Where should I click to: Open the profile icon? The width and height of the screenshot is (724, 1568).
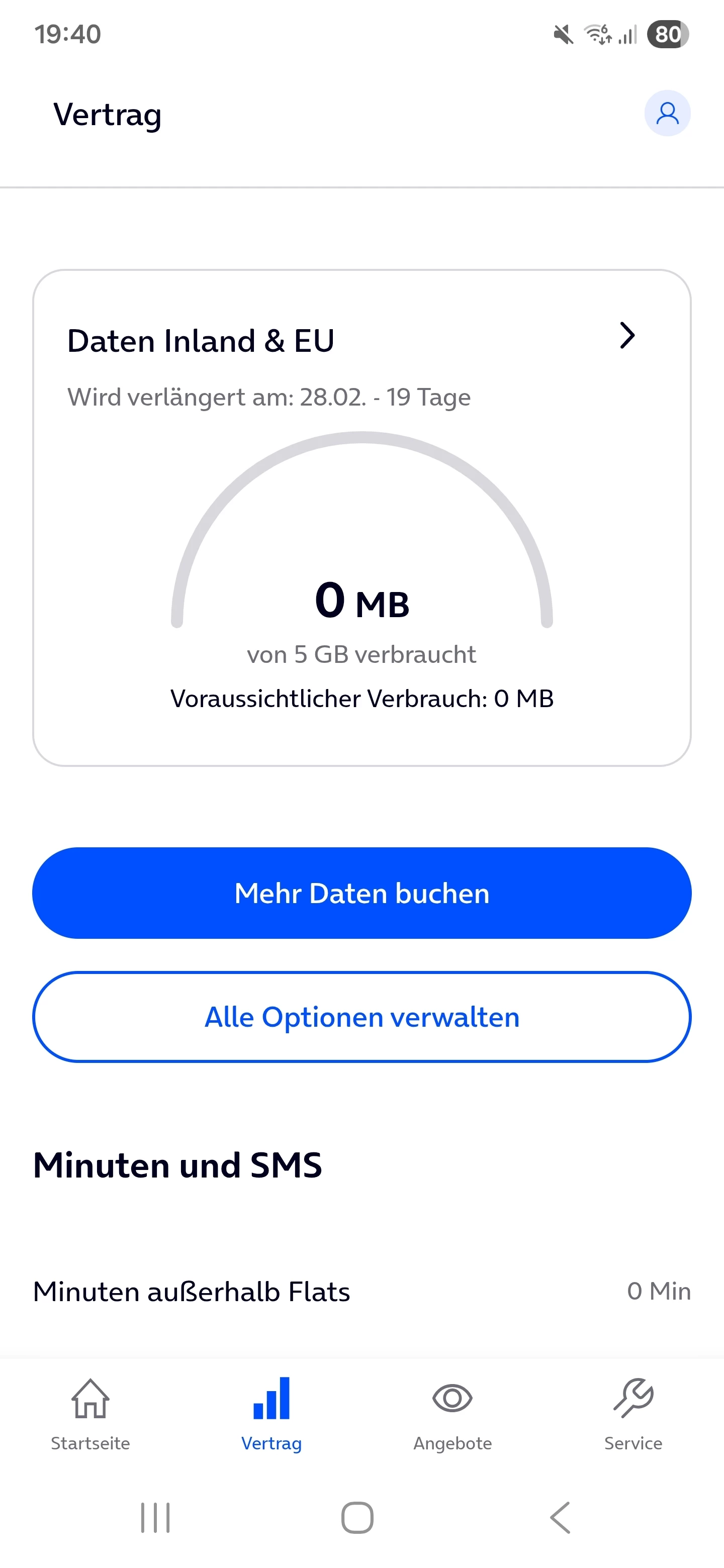pos(667,114)
